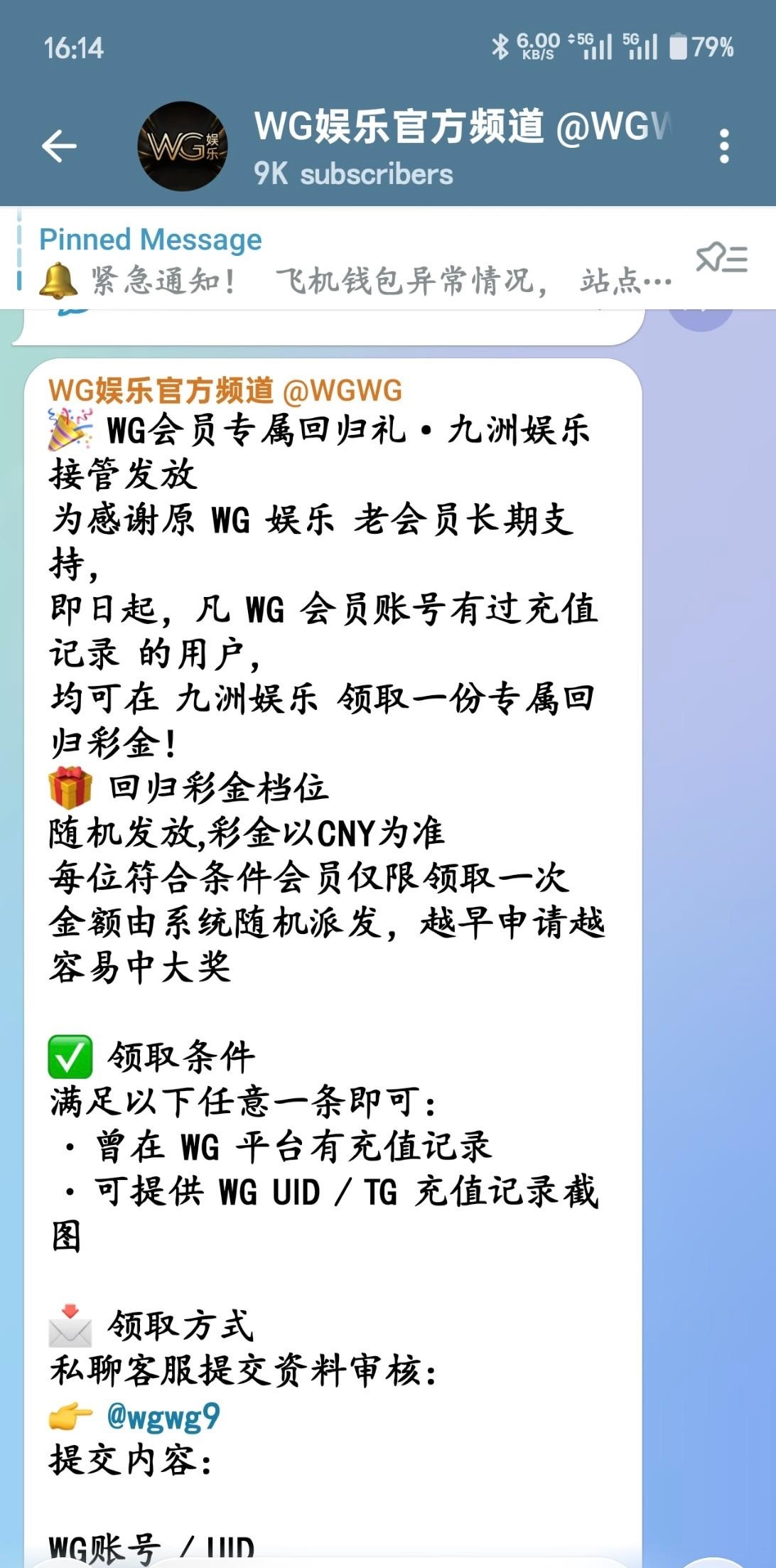776x1568 pixels.
Task: Open the WG娱乐官方频道 channel info header
Action: pyautogui.click(x=462, y=146)
